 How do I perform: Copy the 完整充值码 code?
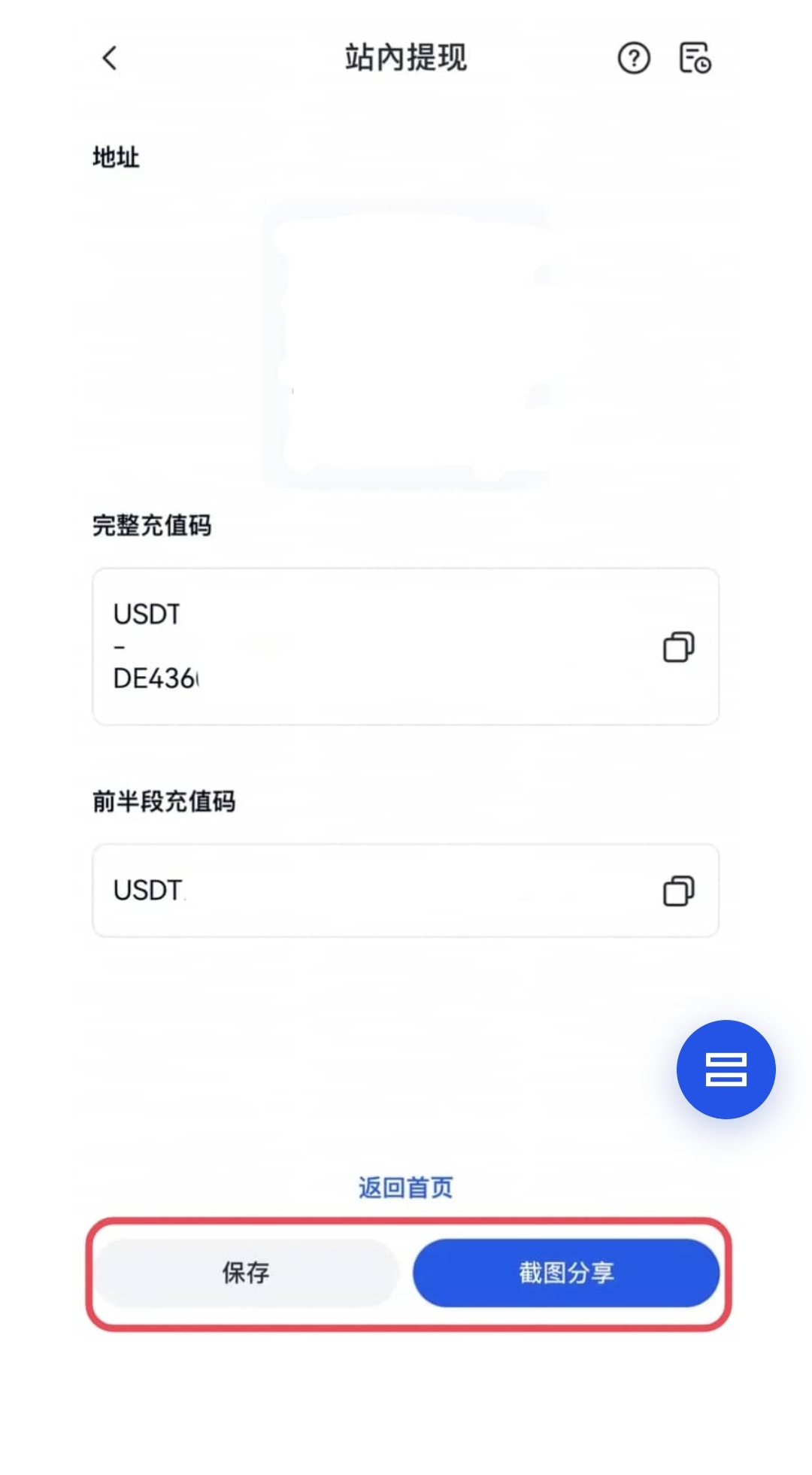(678, 647)
